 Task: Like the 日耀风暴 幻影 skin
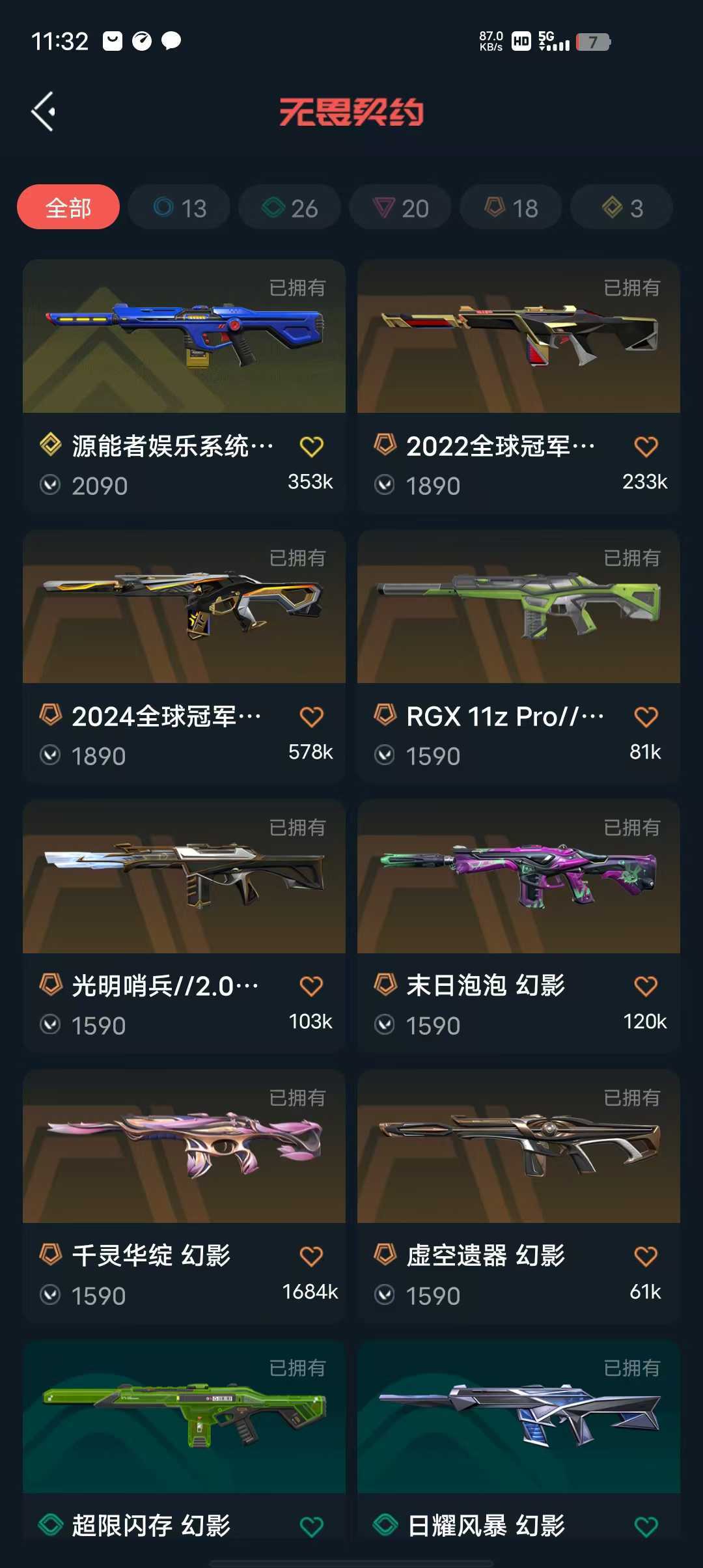646,1526
